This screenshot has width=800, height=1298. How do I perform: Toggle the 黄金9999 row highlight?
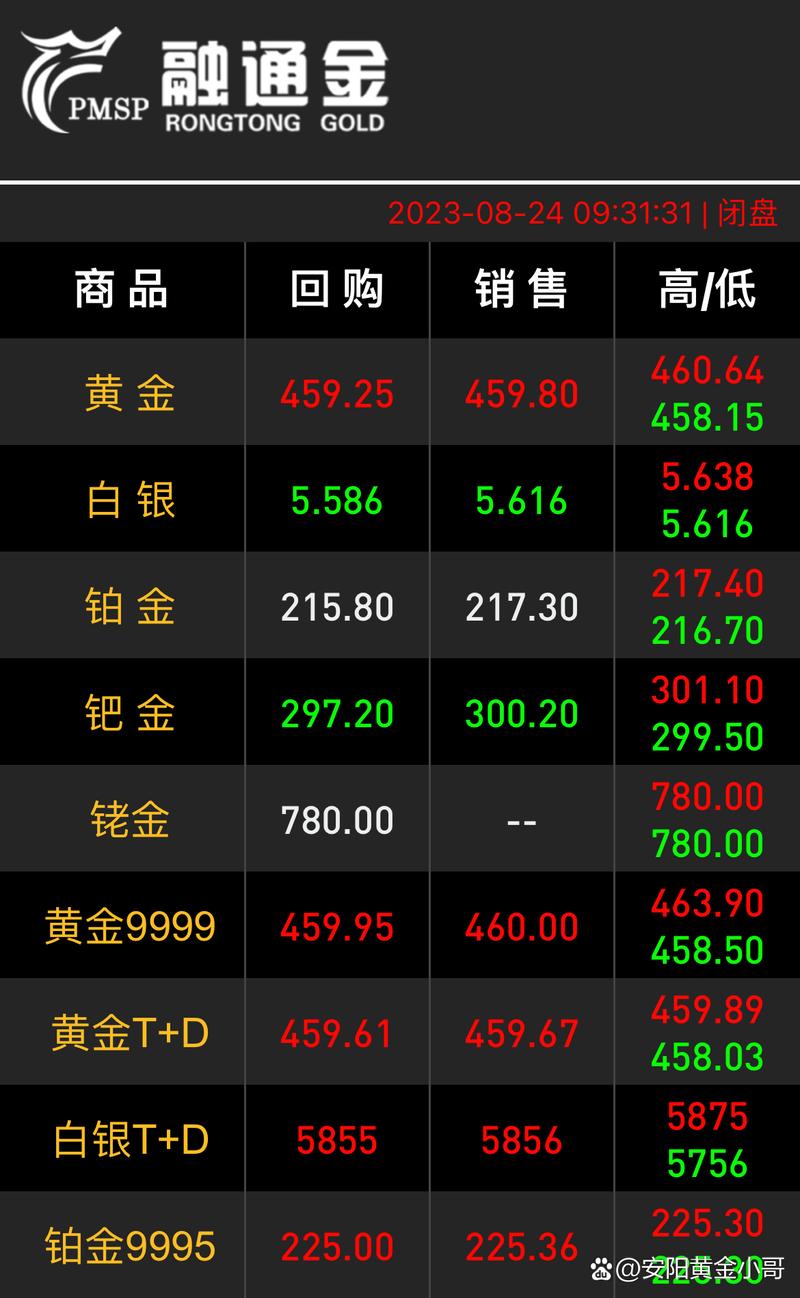click(120, 926)
